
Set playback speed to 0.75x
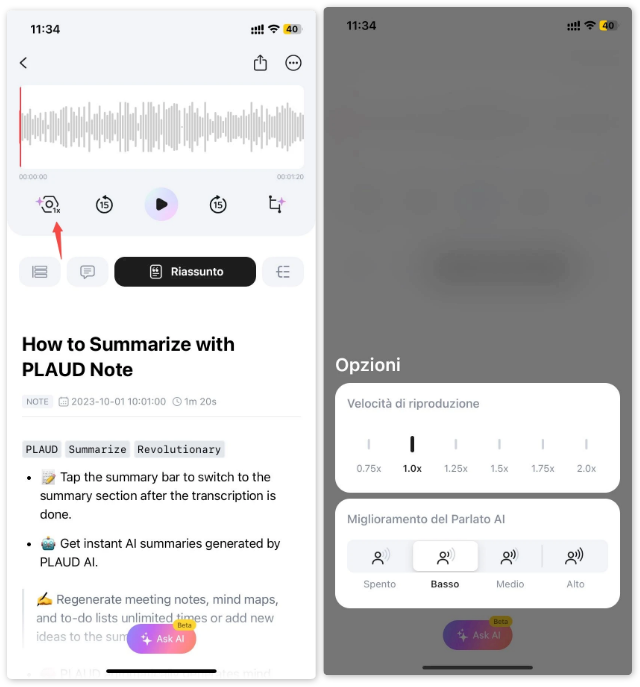[368, 453]
